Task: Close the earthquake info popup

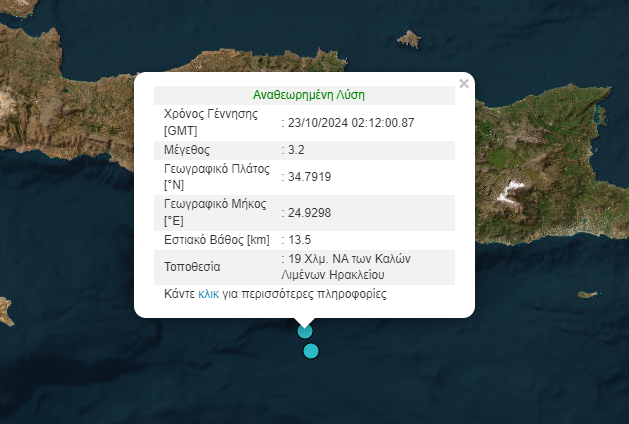Action: pos(464,84)
